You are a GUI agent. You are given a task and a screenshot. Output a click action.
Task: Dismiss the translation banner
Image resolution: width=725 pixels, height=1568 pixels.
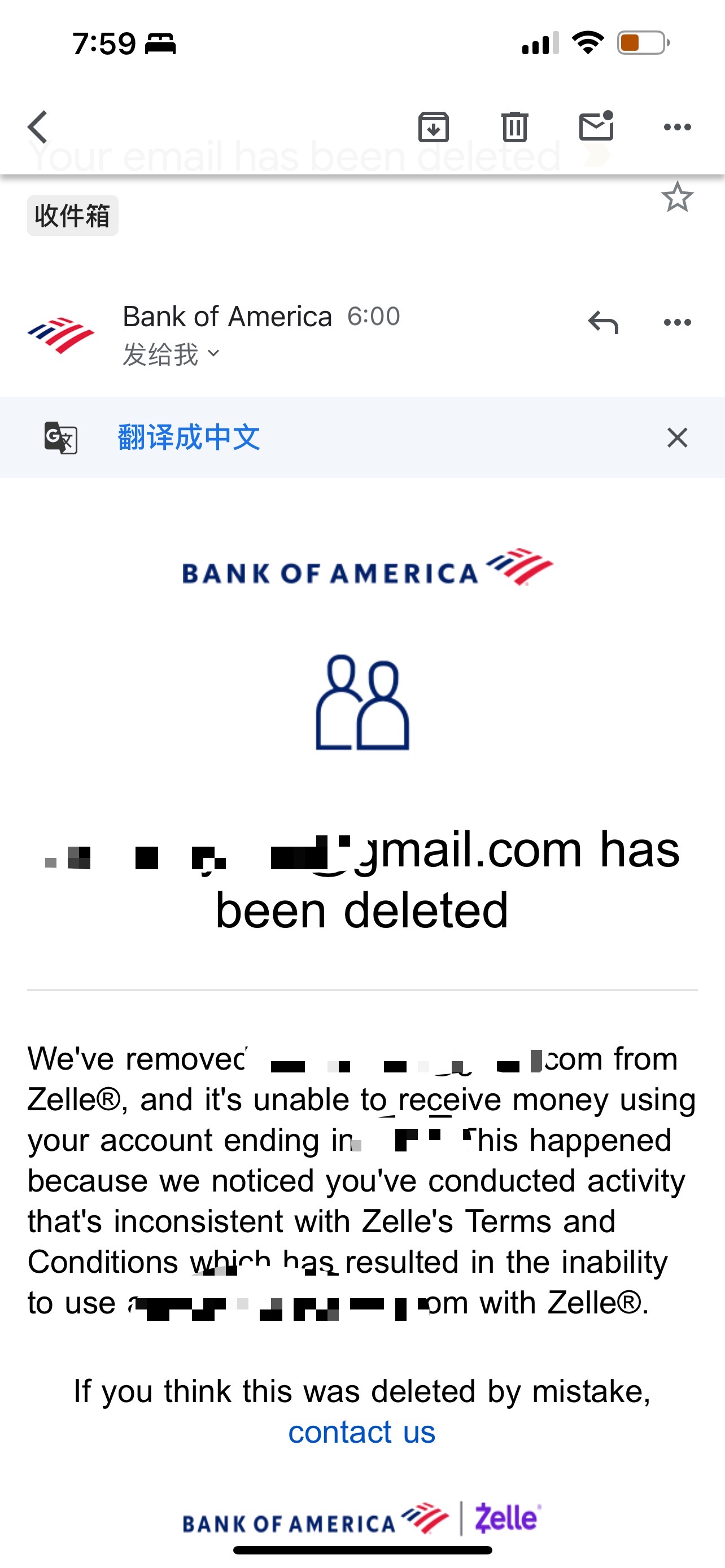677,437
